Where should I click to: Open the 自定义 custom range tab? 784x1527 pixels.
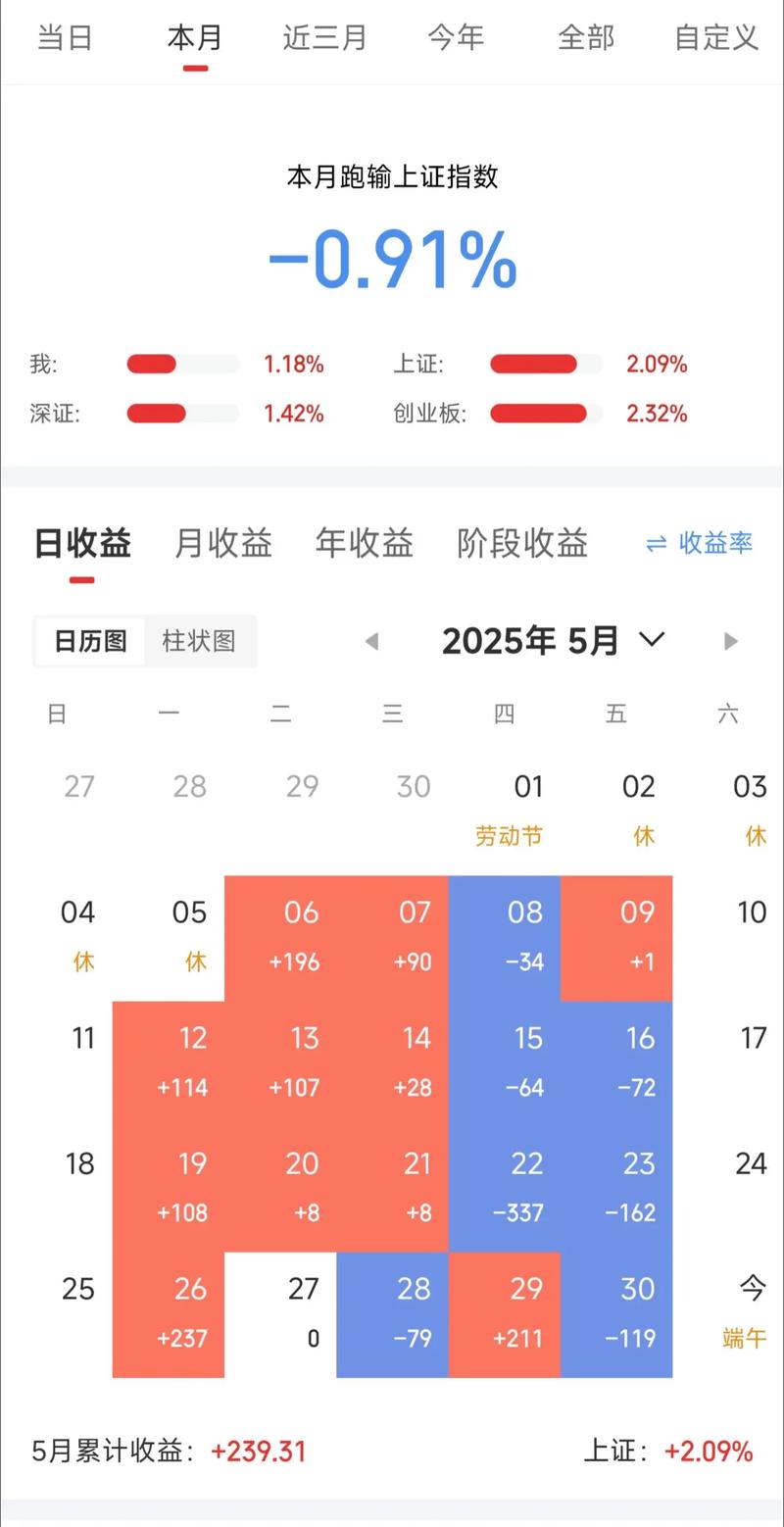tap(714, 37)
